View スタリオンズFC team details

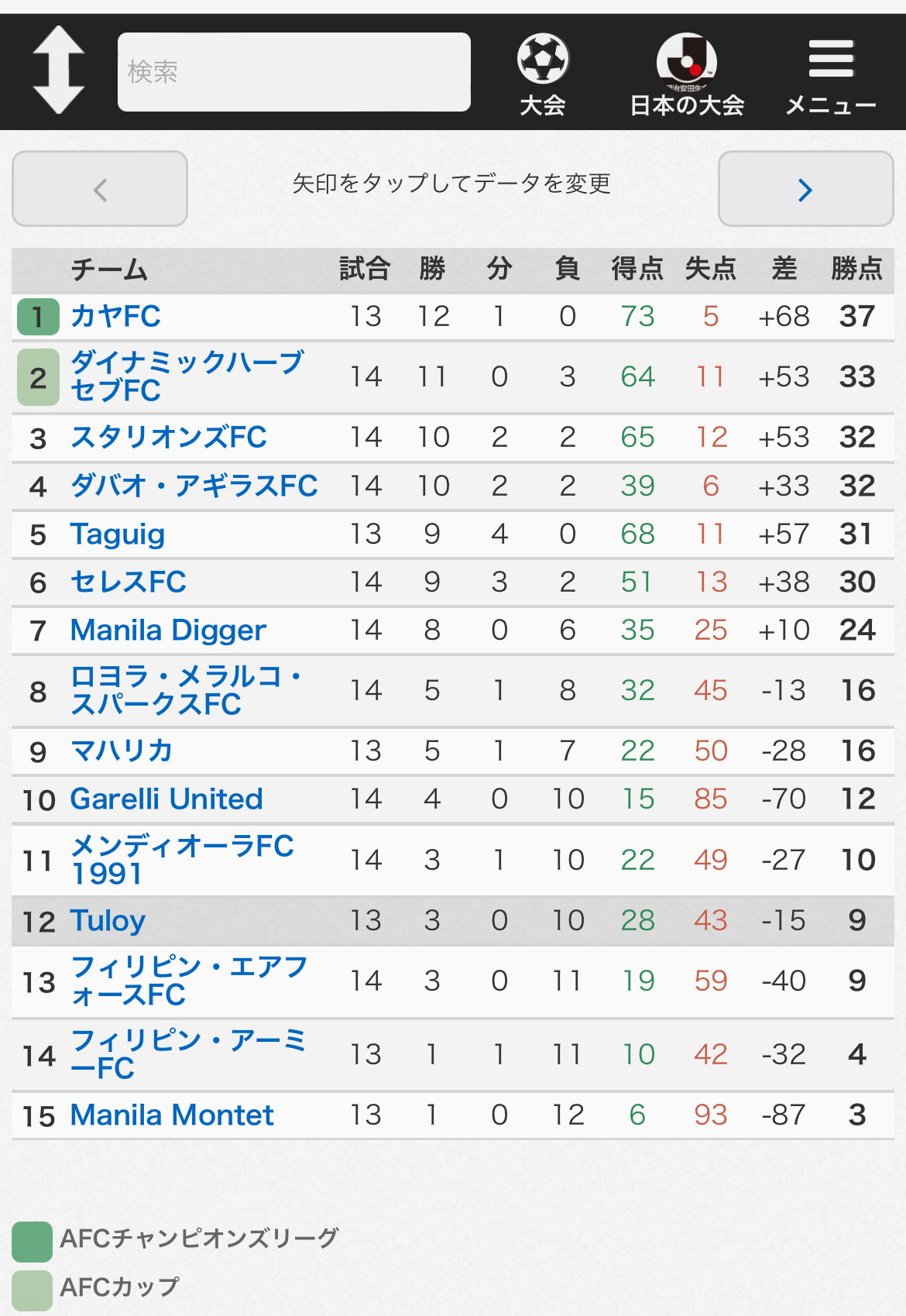168,437
